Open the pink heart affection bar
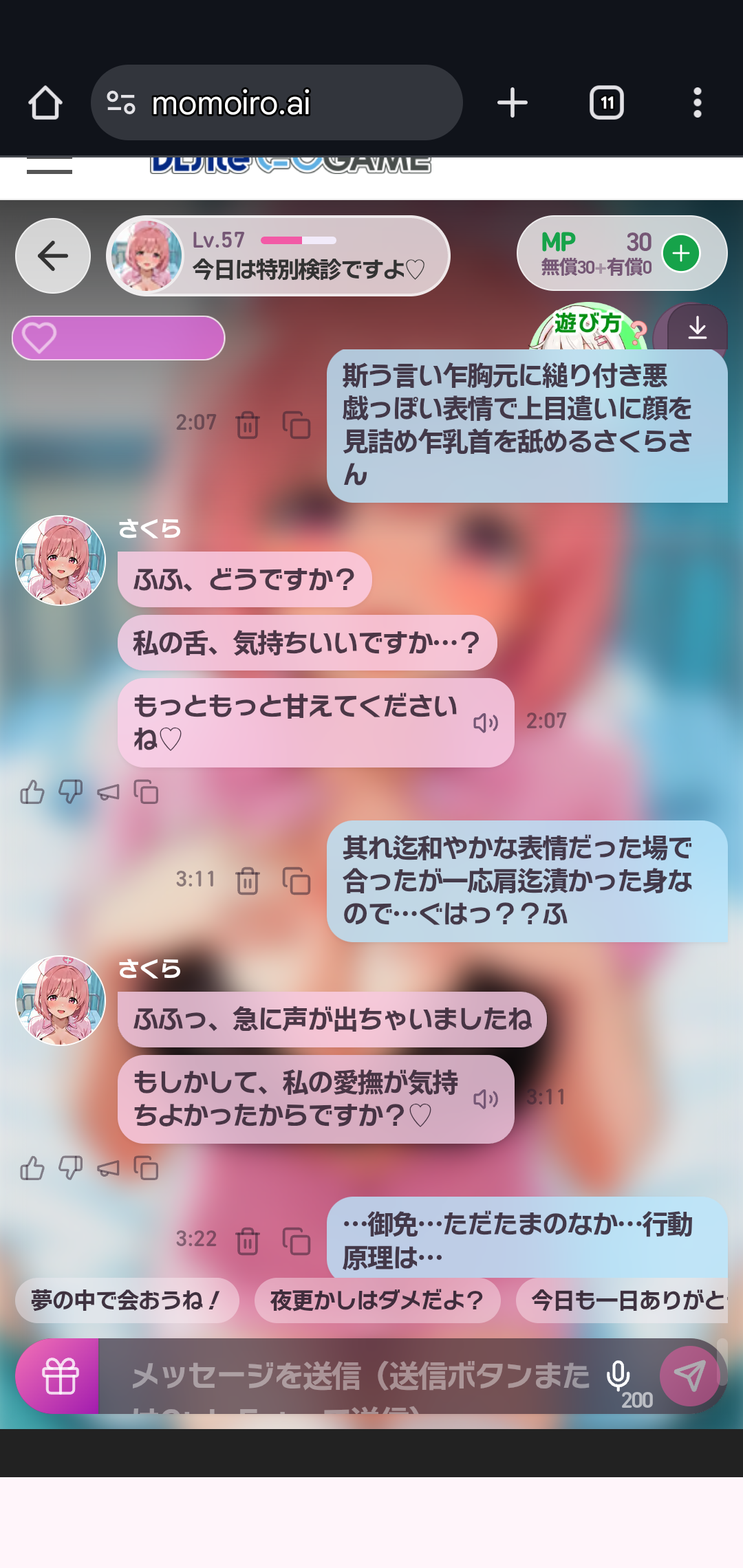The width and height of the screenshot is (743, 1568). (x=118, y=338)
